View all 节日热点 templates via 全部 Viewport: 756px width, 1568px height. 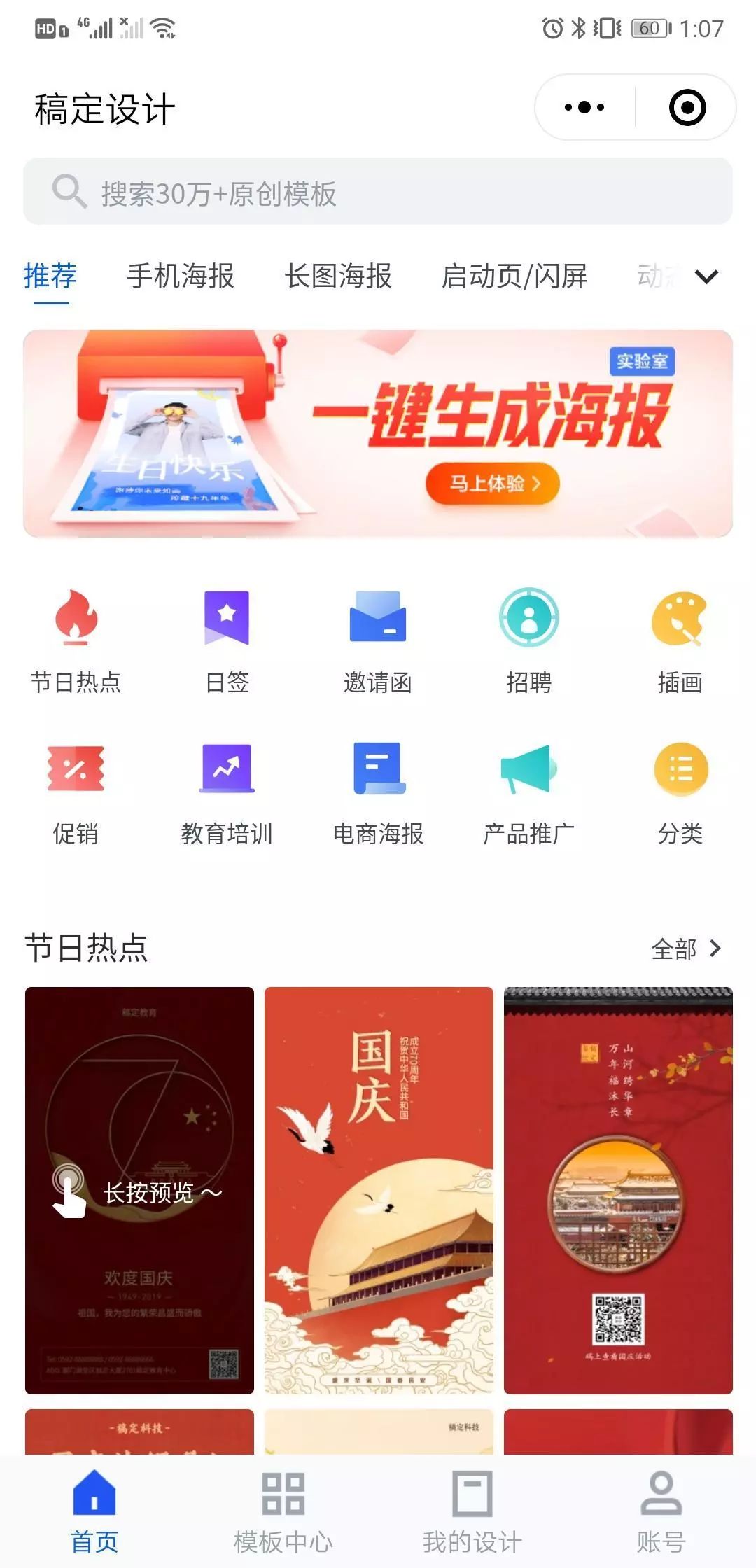[x=686, y=949]
